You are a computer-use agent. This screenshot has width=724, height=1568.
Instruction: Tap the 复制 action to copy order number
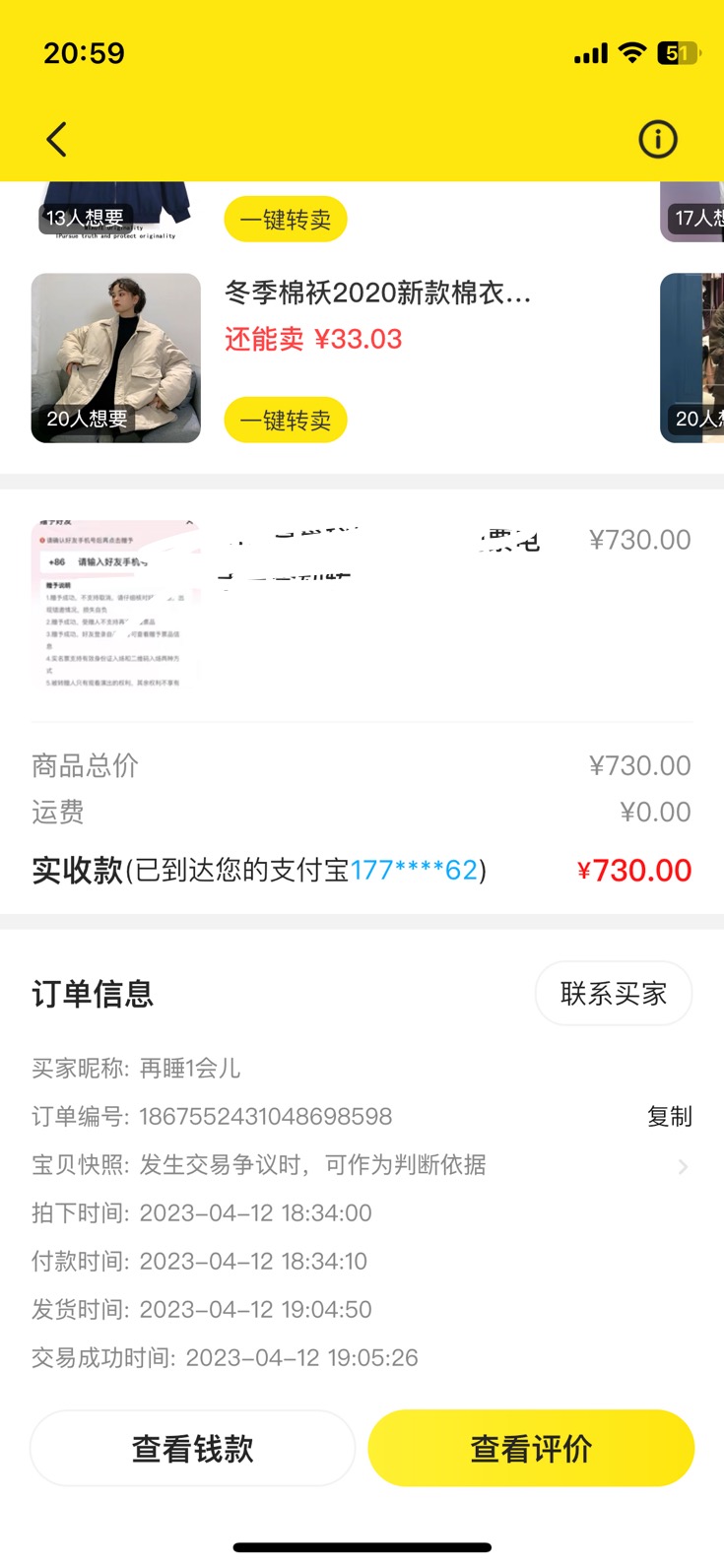(671, 1116)
